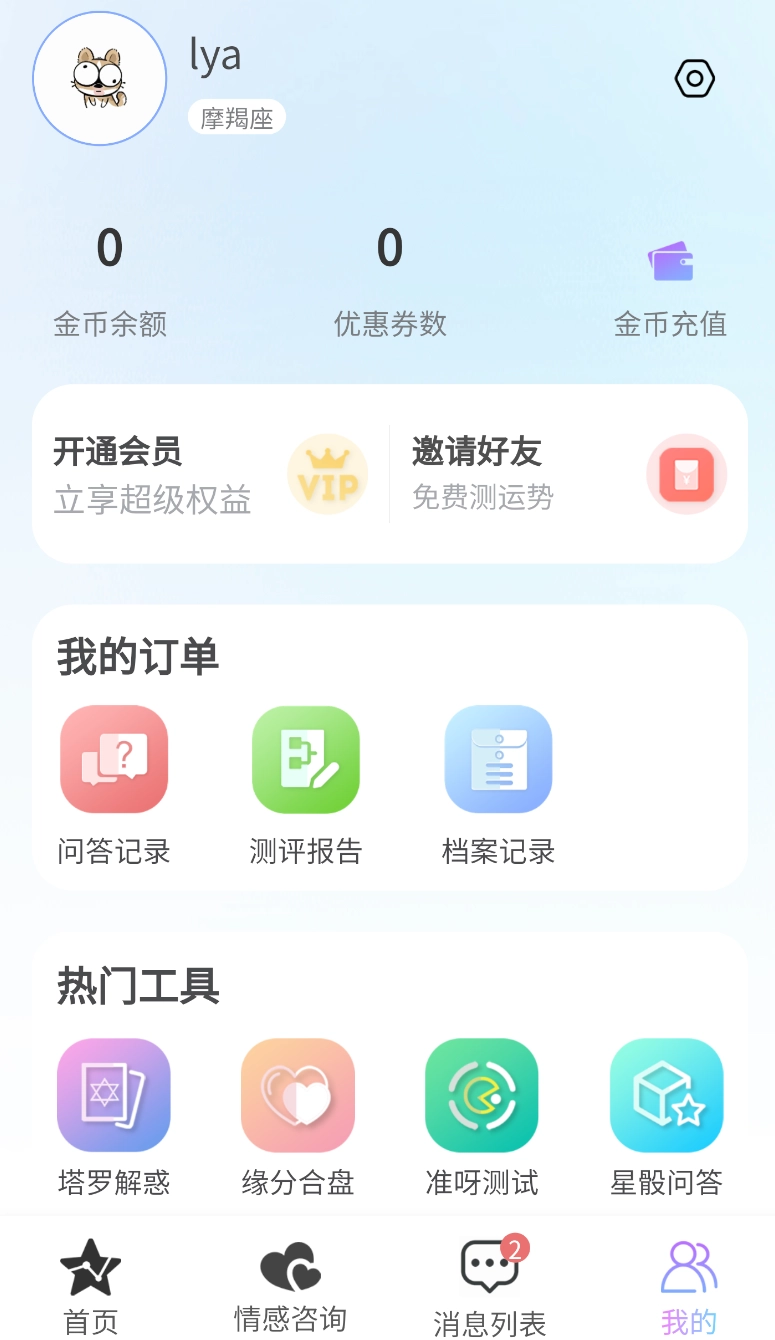Open the 星骰问答 astro dice tool
The width and height of the screenshot is (775, 1340).
tap(666, 1095)
